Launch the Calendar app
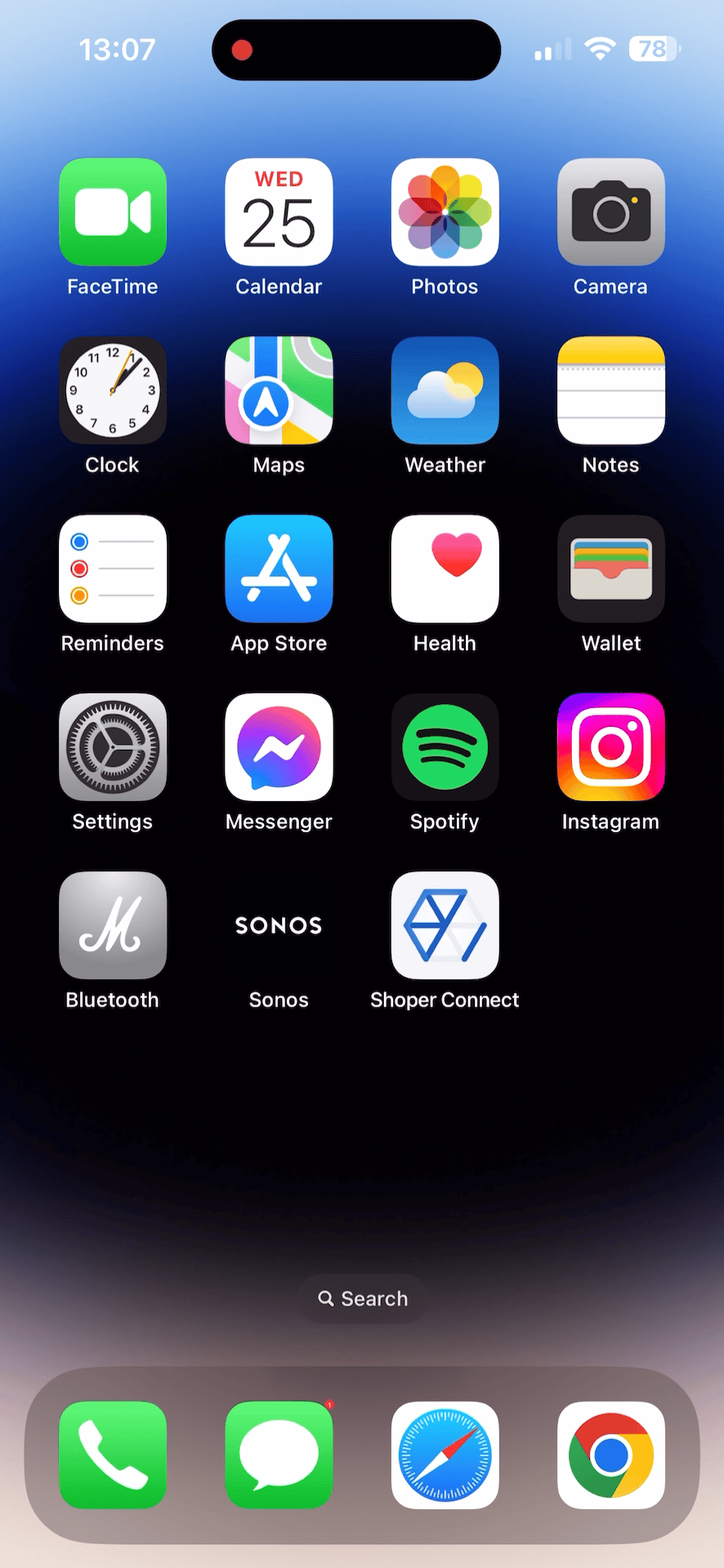 (279, 212)
